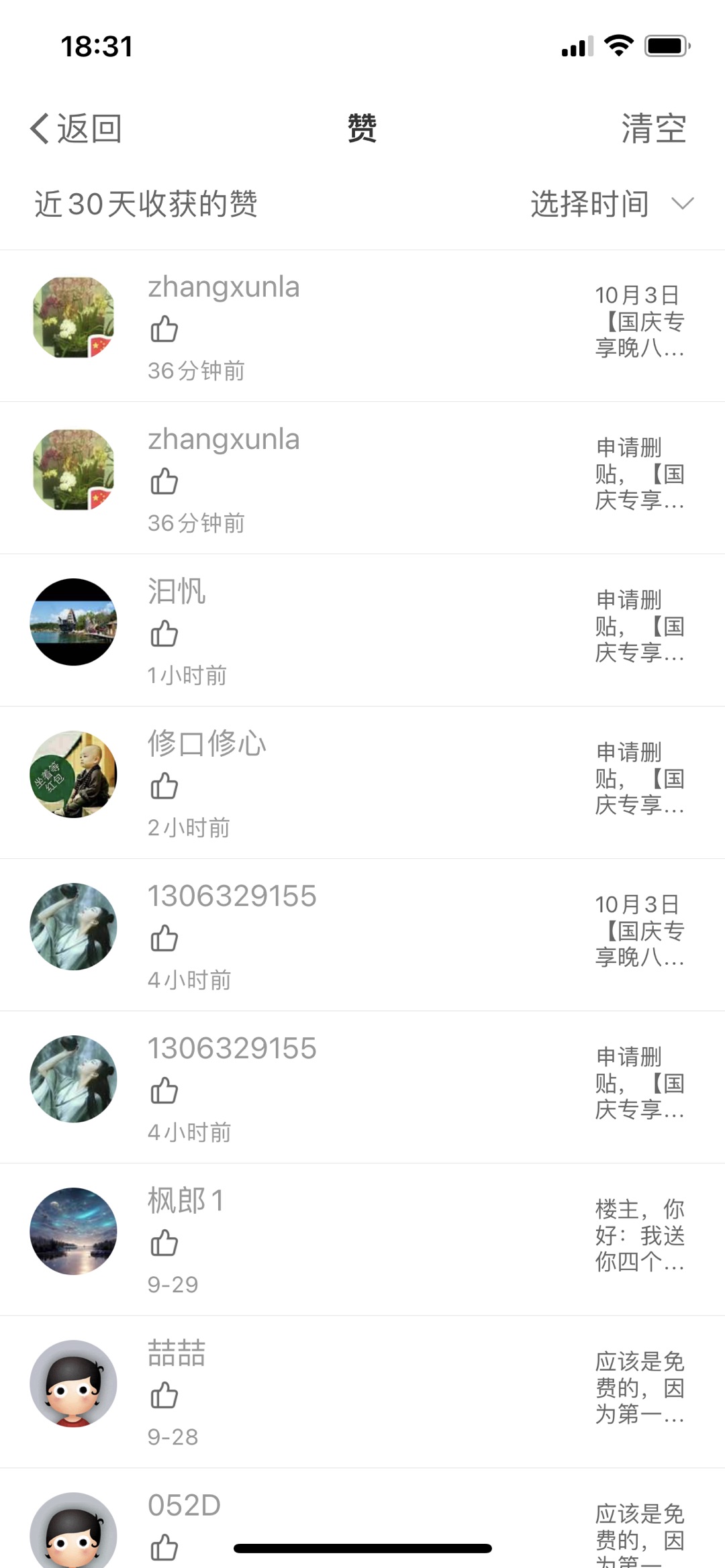This screenshot has width=725, height=1568.
Task: Open the post preview liked by 泪帆
Action: (x=639, y=626)
